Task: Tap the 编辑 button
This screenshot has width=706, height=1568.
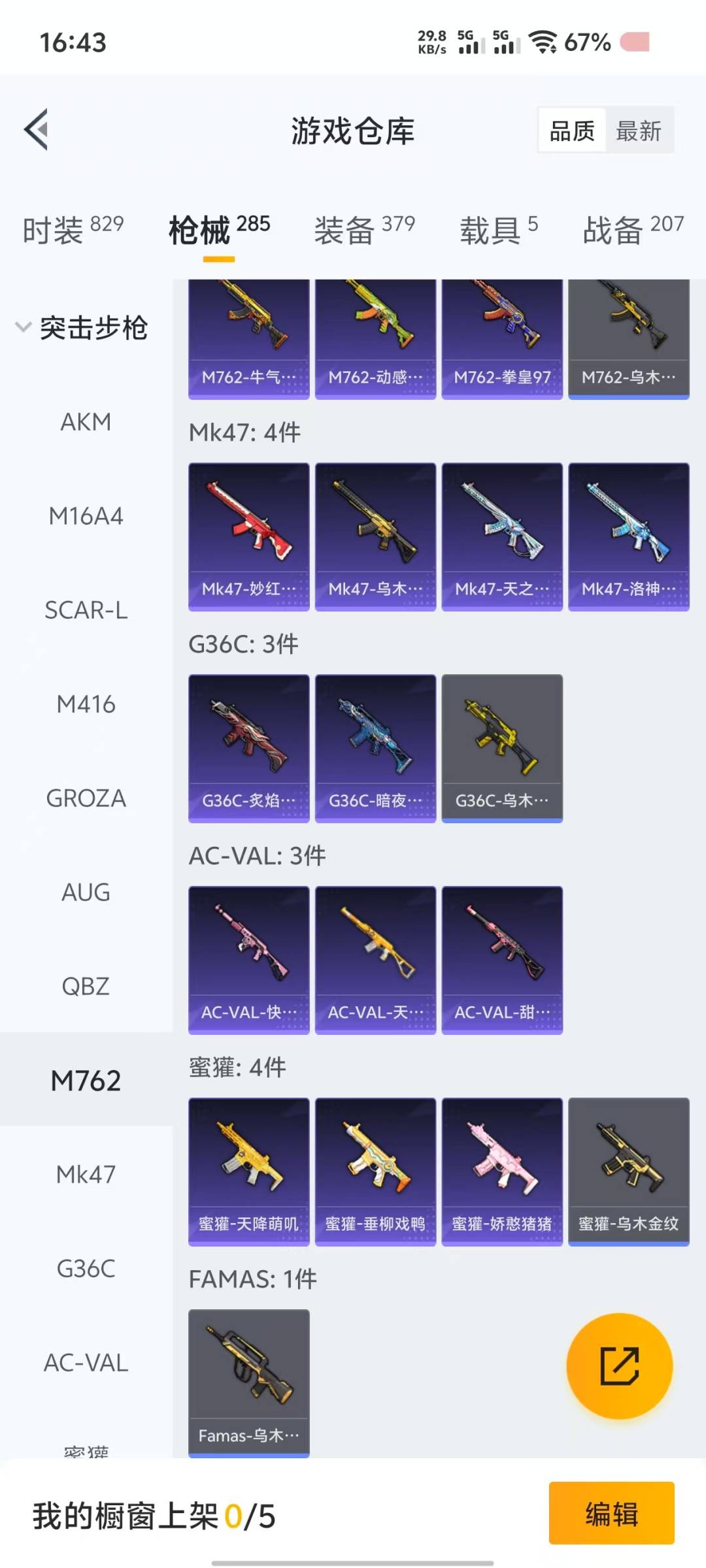Action: pos(611,1513)
